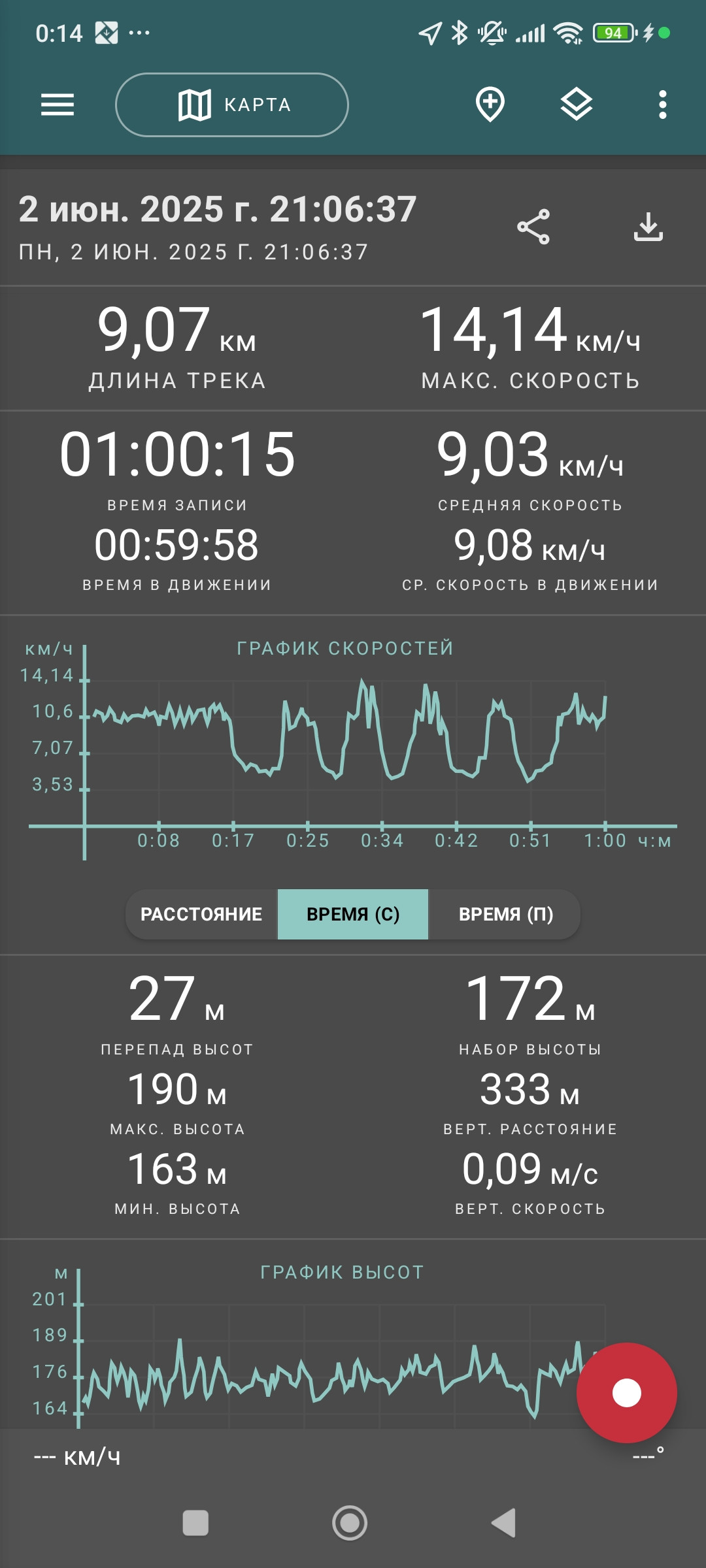Export the track with download icon

click(648, 227)
